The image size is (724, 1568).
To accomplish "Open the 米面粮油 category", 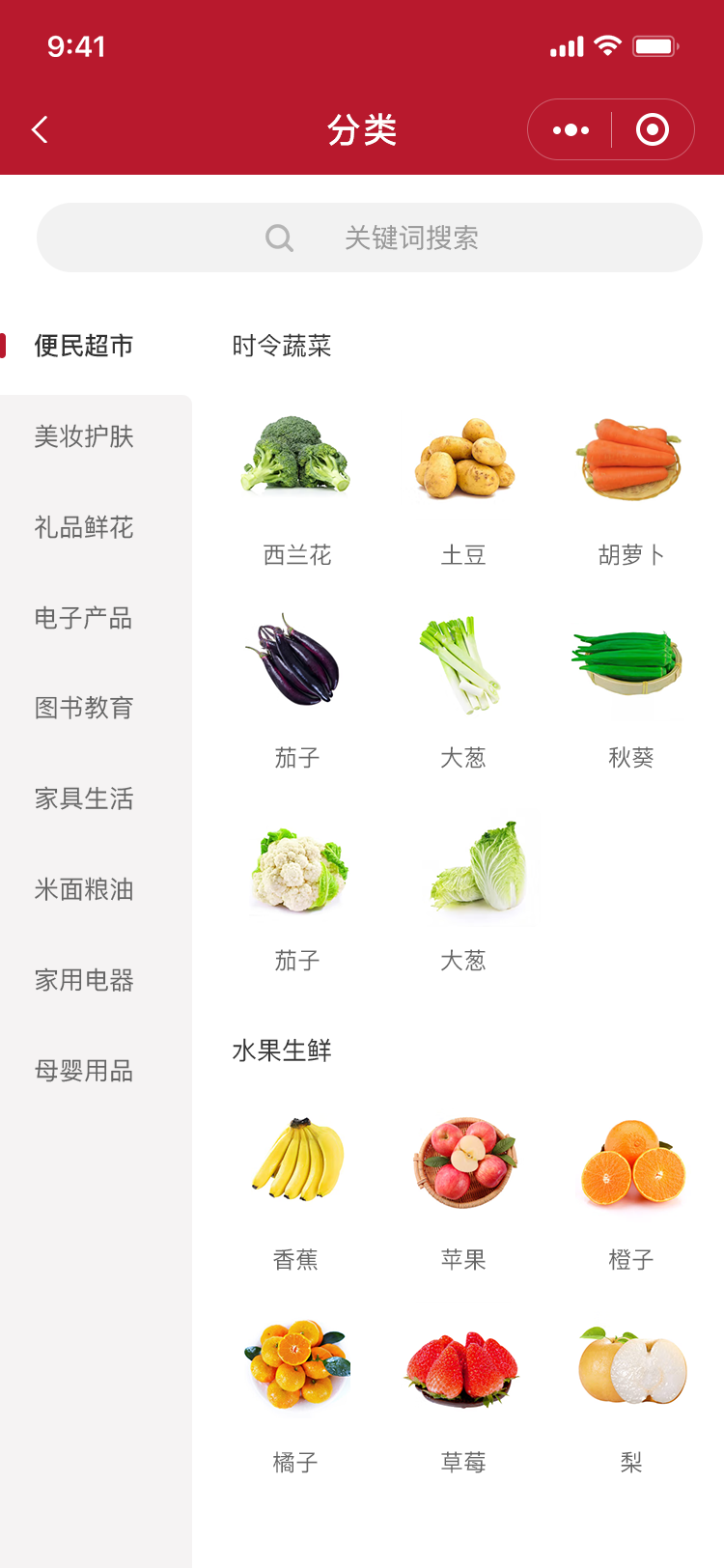I will pyautogui.click(x=84, y=889).
